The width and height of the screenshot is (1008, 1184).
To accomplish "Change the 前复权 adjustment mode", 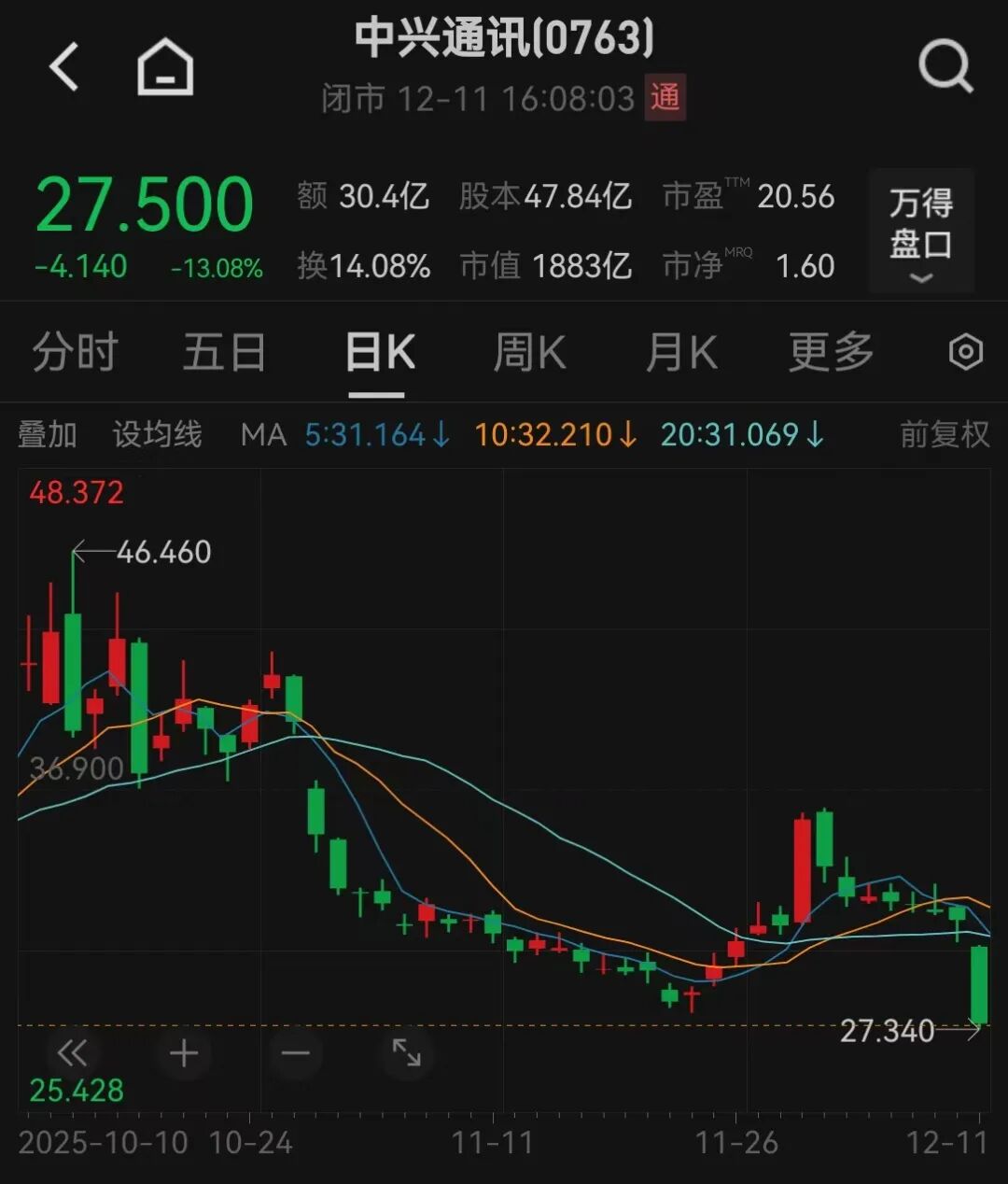I will [x=944, y=434].
